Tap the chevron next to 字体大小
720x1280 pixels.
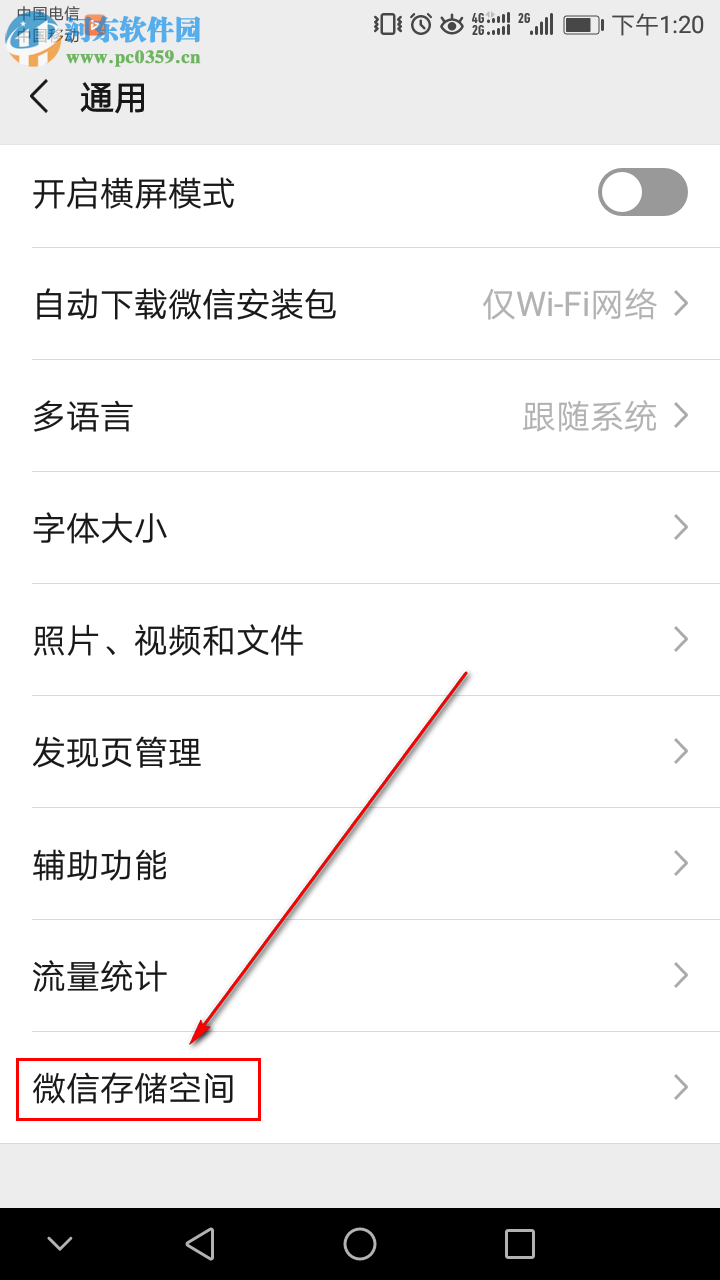680,528
